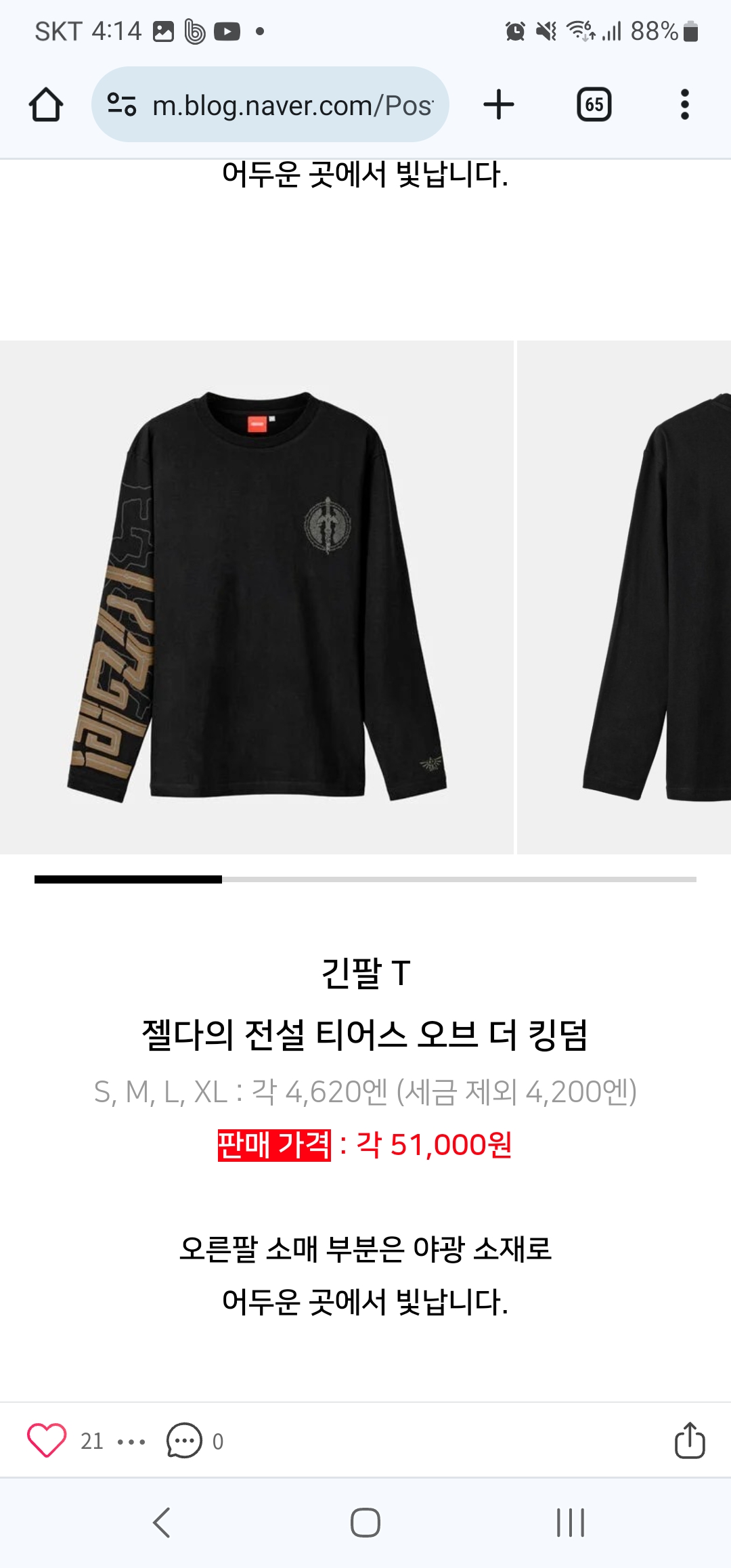Go back with the system back button
The image size is (731, 1568).
click(162, 1523)
